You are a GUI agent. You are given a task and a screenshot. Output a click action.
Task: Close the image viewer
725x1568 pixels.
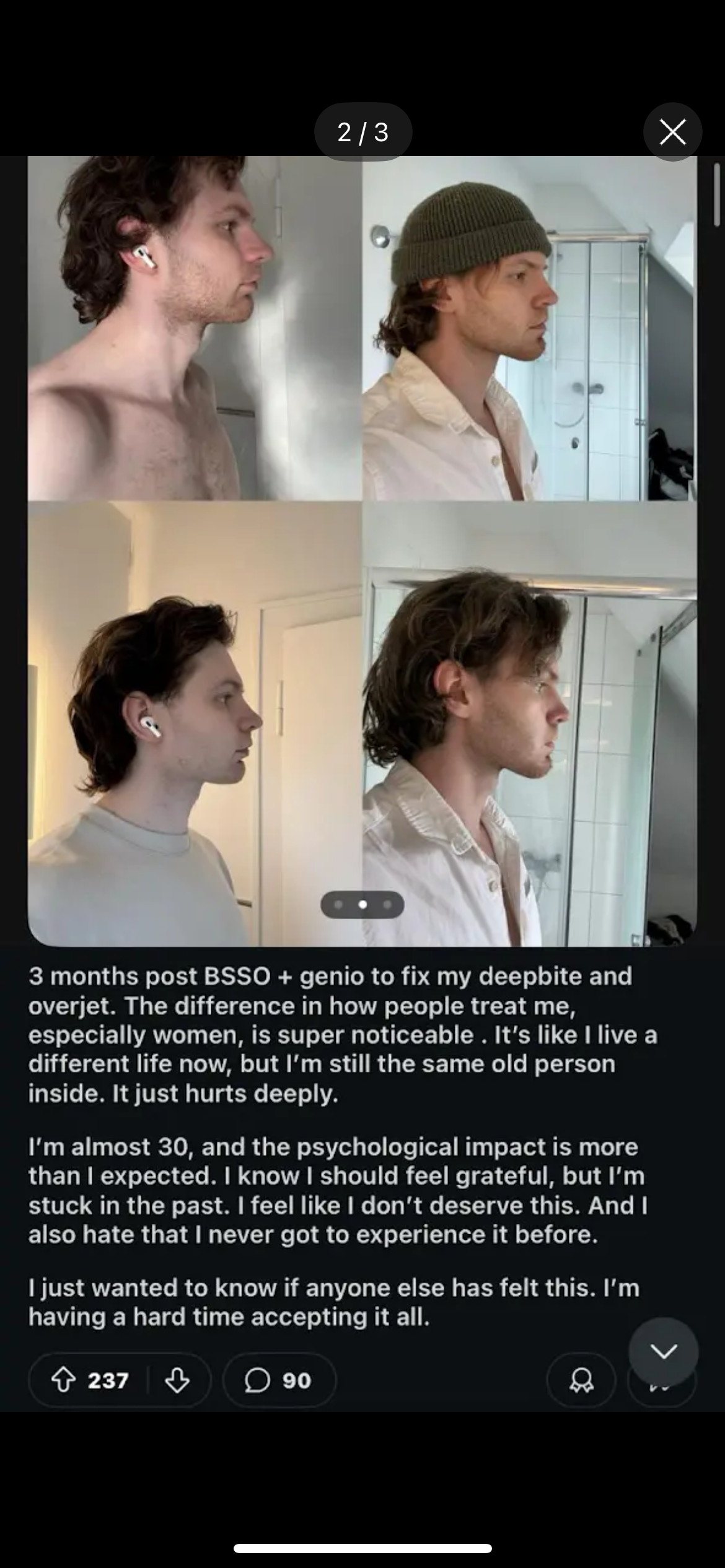pyautogui.click(x=672, y=132)
